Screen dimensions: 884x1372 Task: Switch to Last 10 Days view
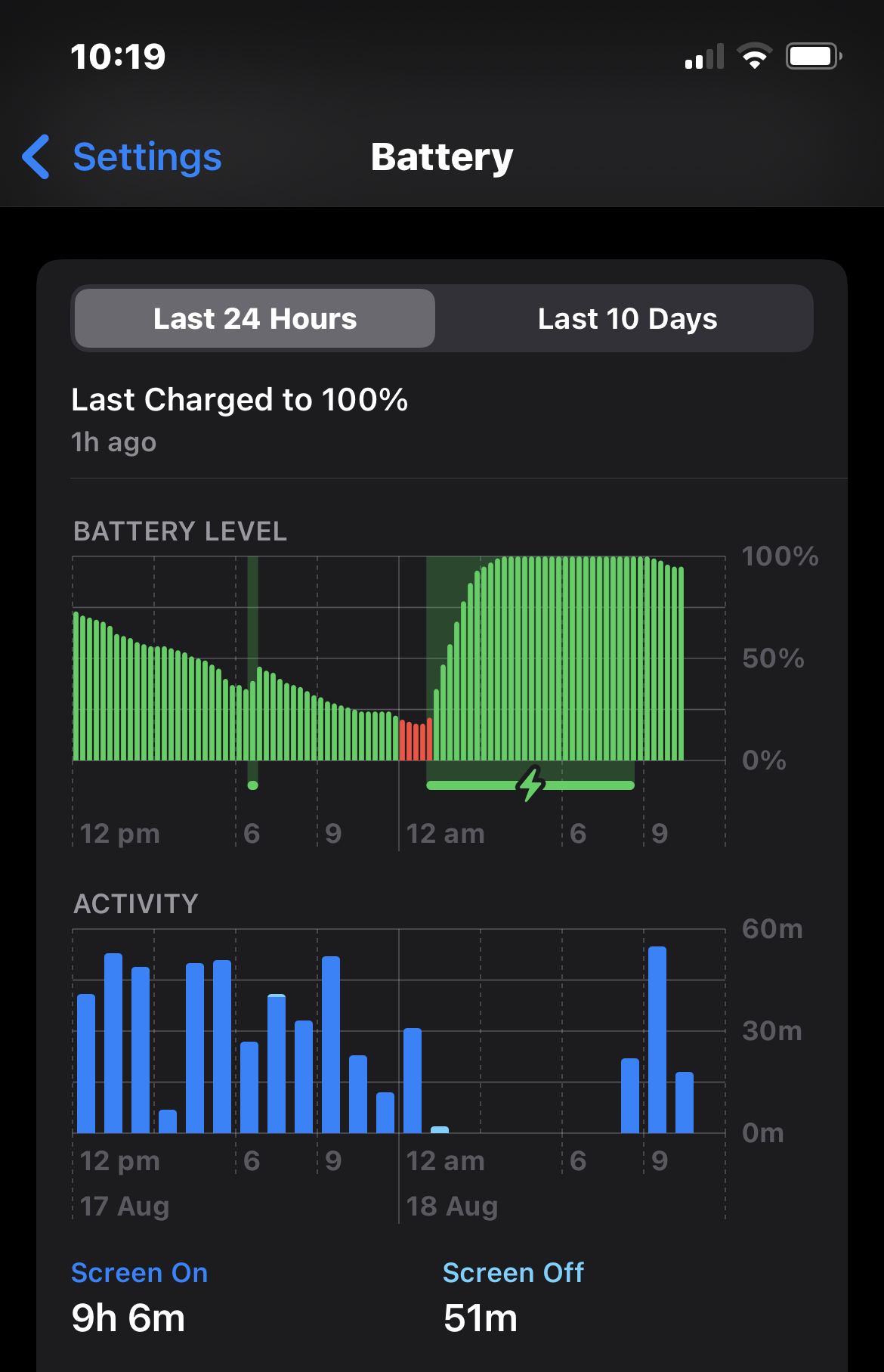tap(626, 319)
